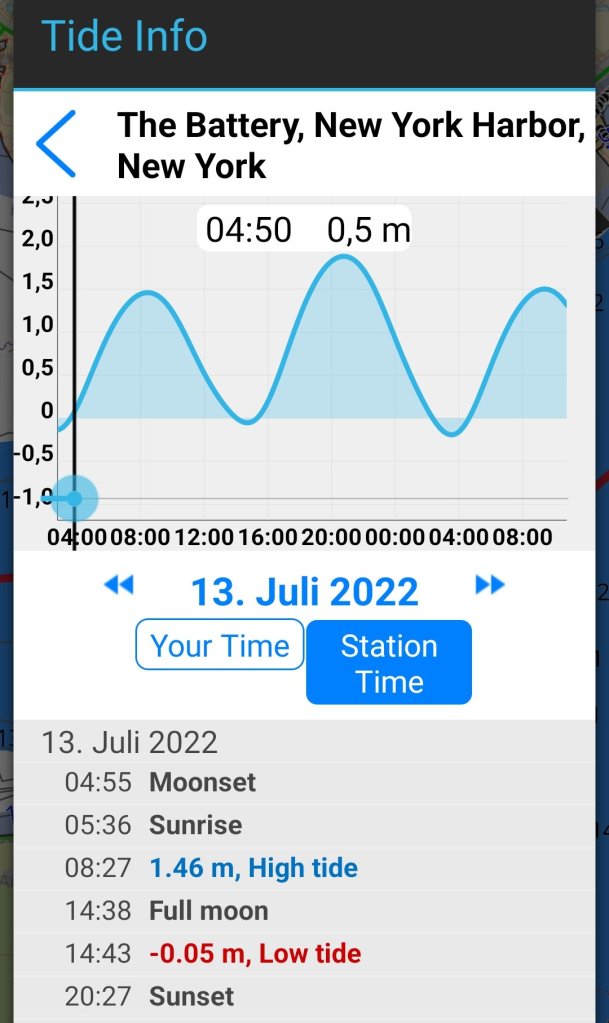This screenshot has width=609, height=1023.
Task: Select Station Time
Action: (x=389, y=663)
